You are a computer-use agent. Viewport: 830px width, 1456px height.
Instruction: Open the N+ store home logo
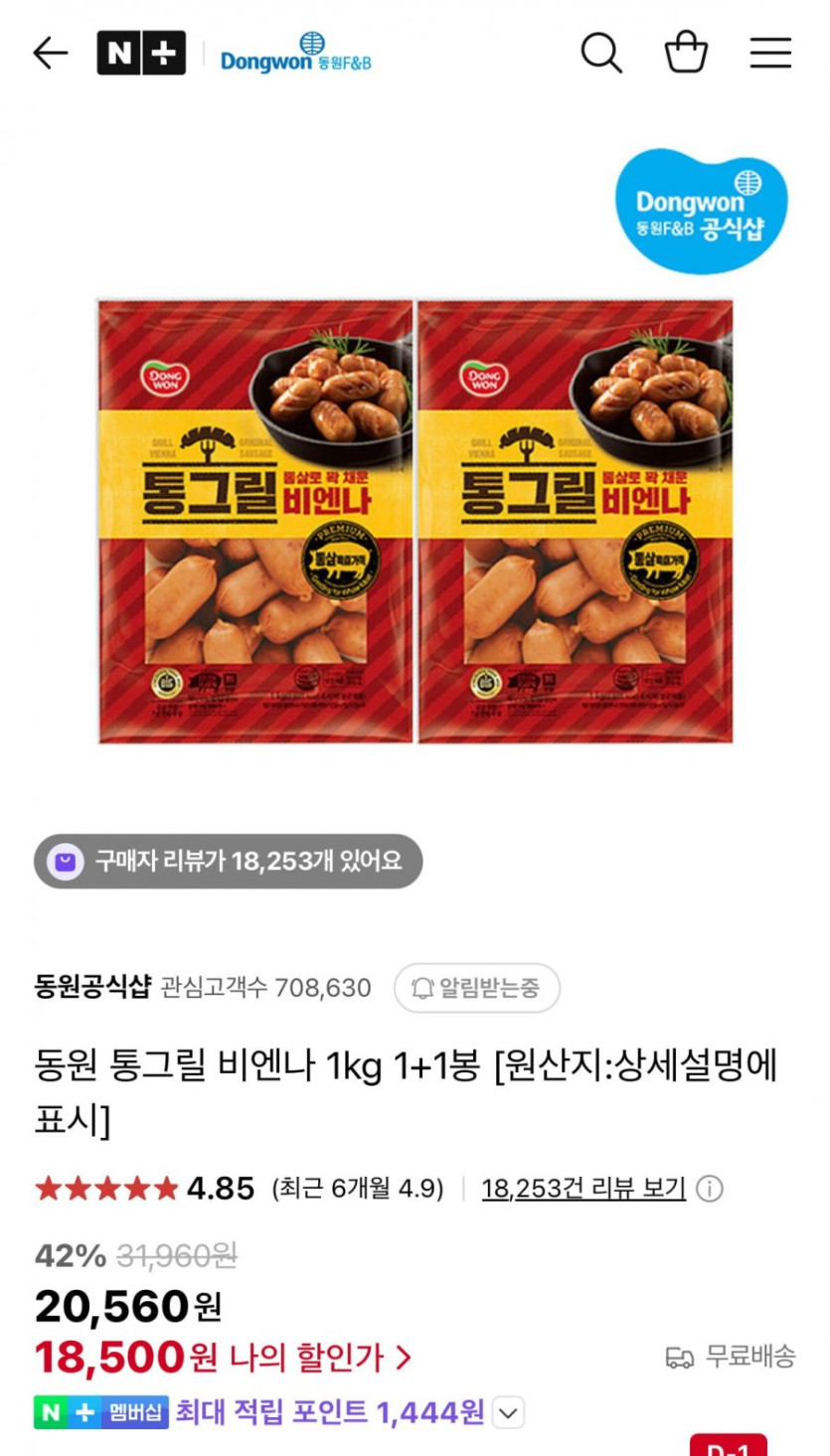click(x=141, y=53)
